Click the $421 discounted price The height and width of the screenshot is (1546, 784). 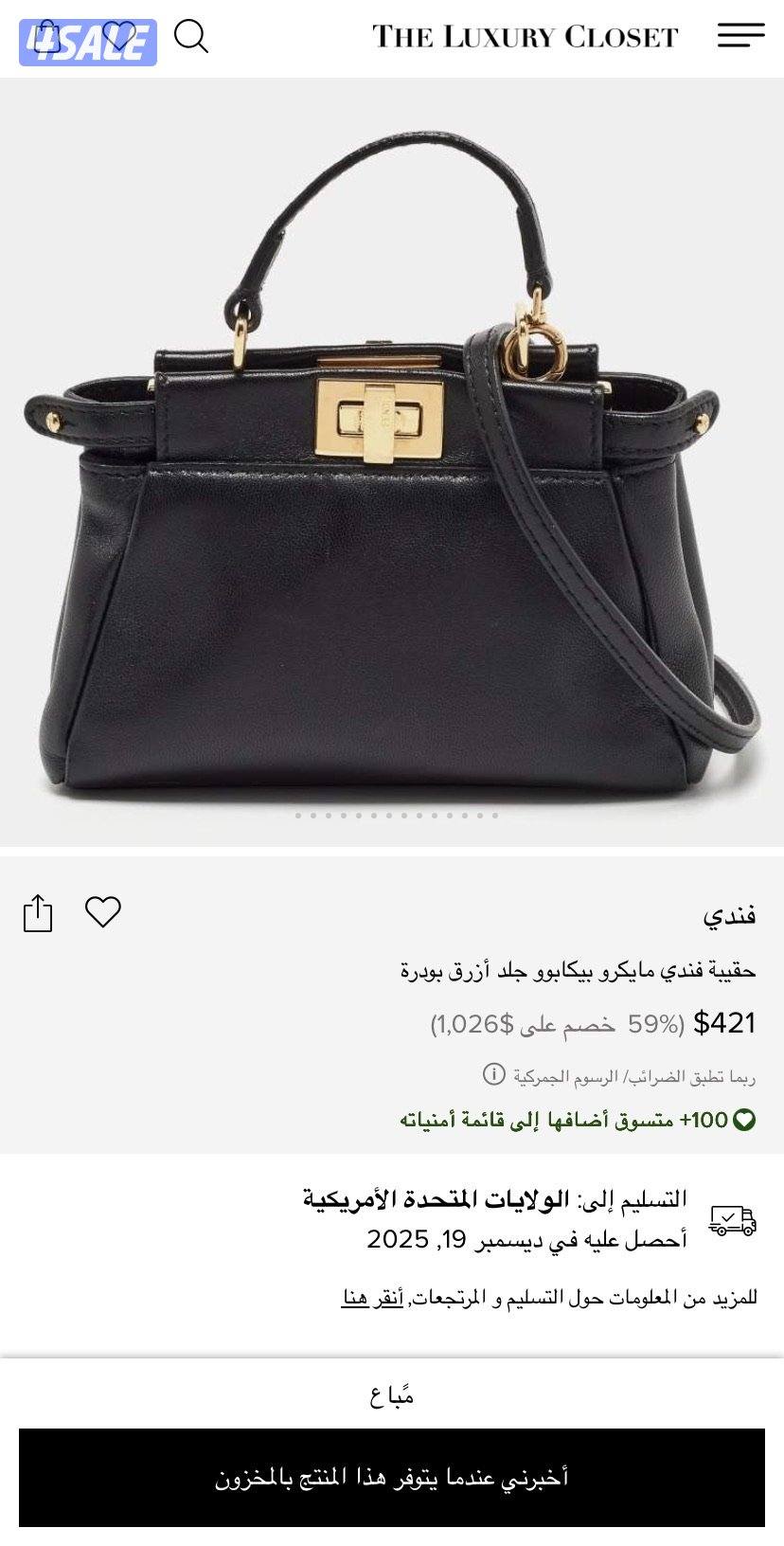(723, 1022)
